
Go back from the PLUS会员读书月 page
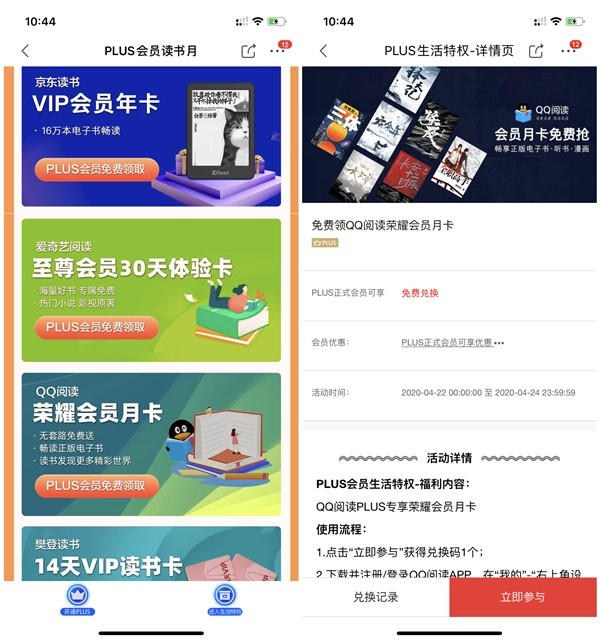coord(25,51)
